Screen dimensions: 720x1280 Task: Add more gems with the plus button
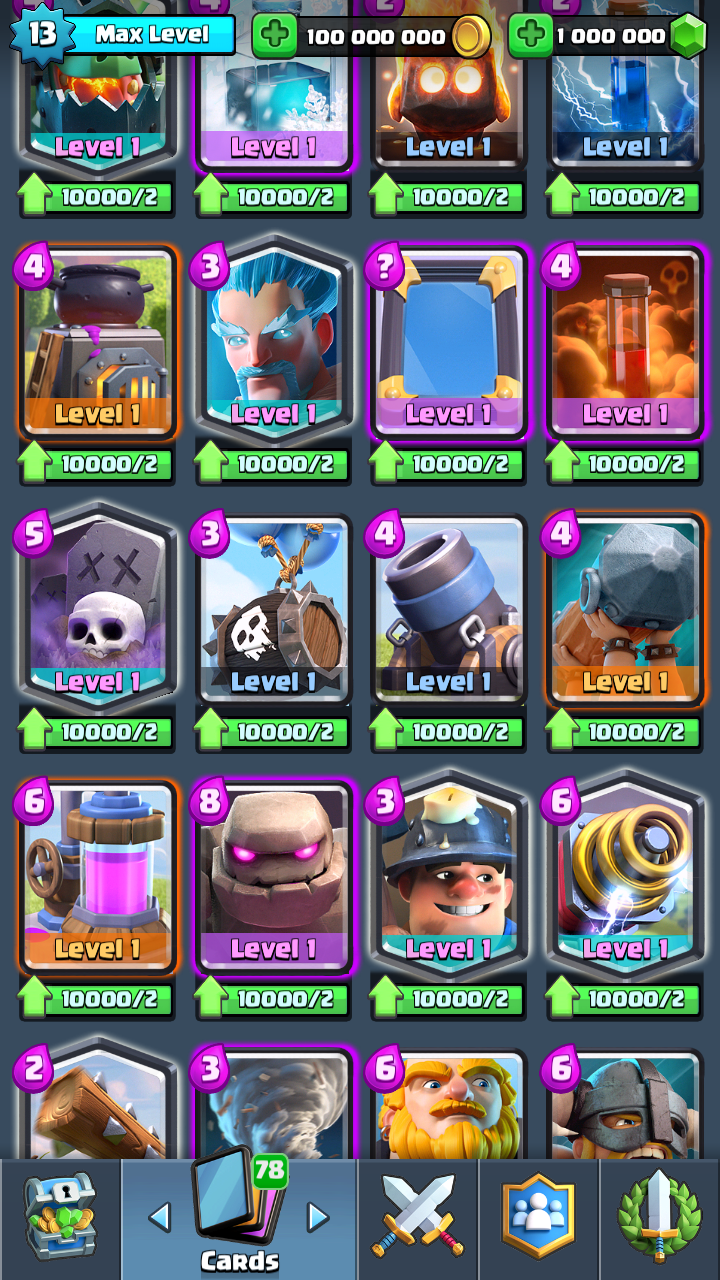click(x=531, y=37)
